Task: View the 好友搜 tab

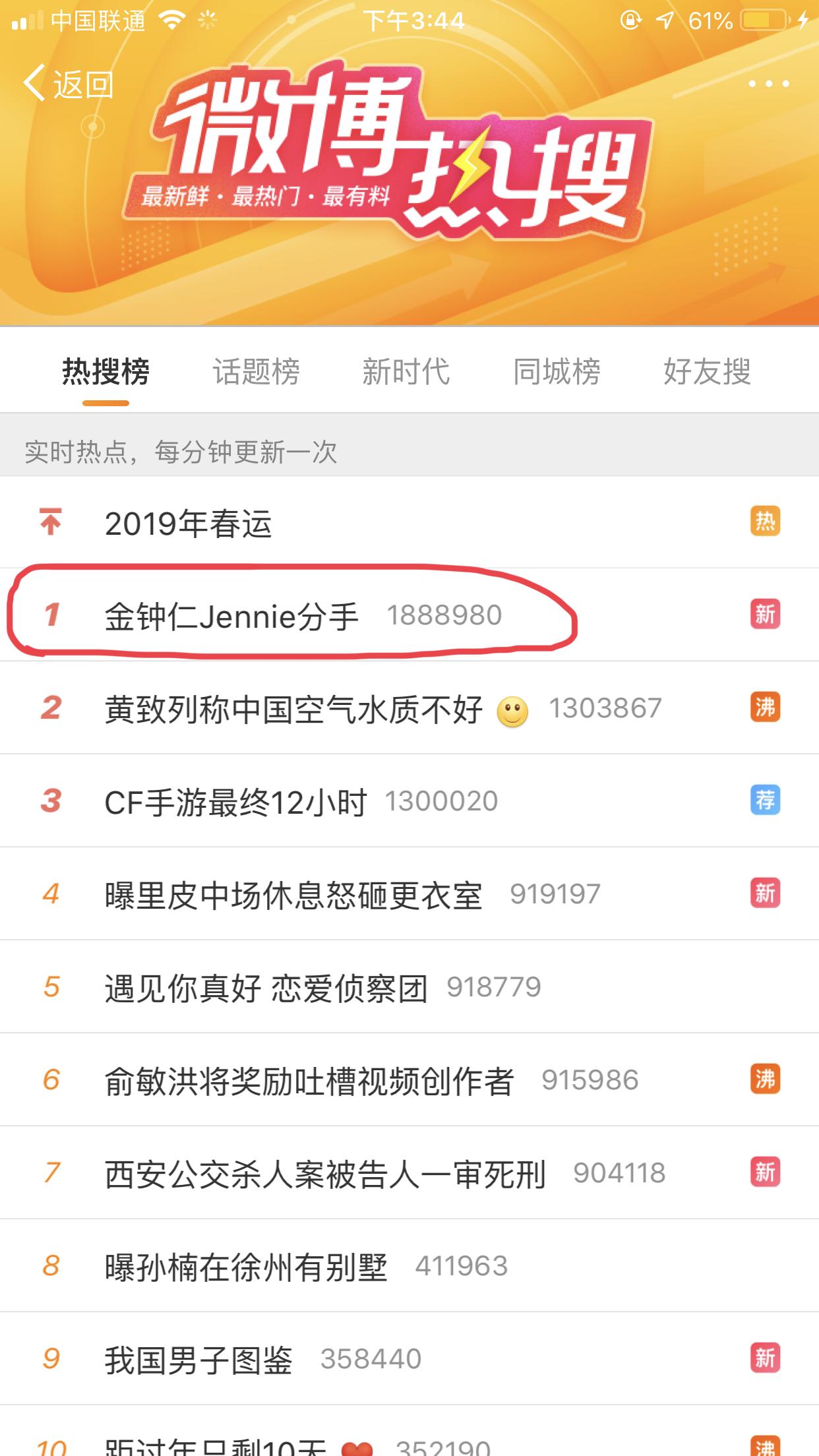Action: [707, 371]
